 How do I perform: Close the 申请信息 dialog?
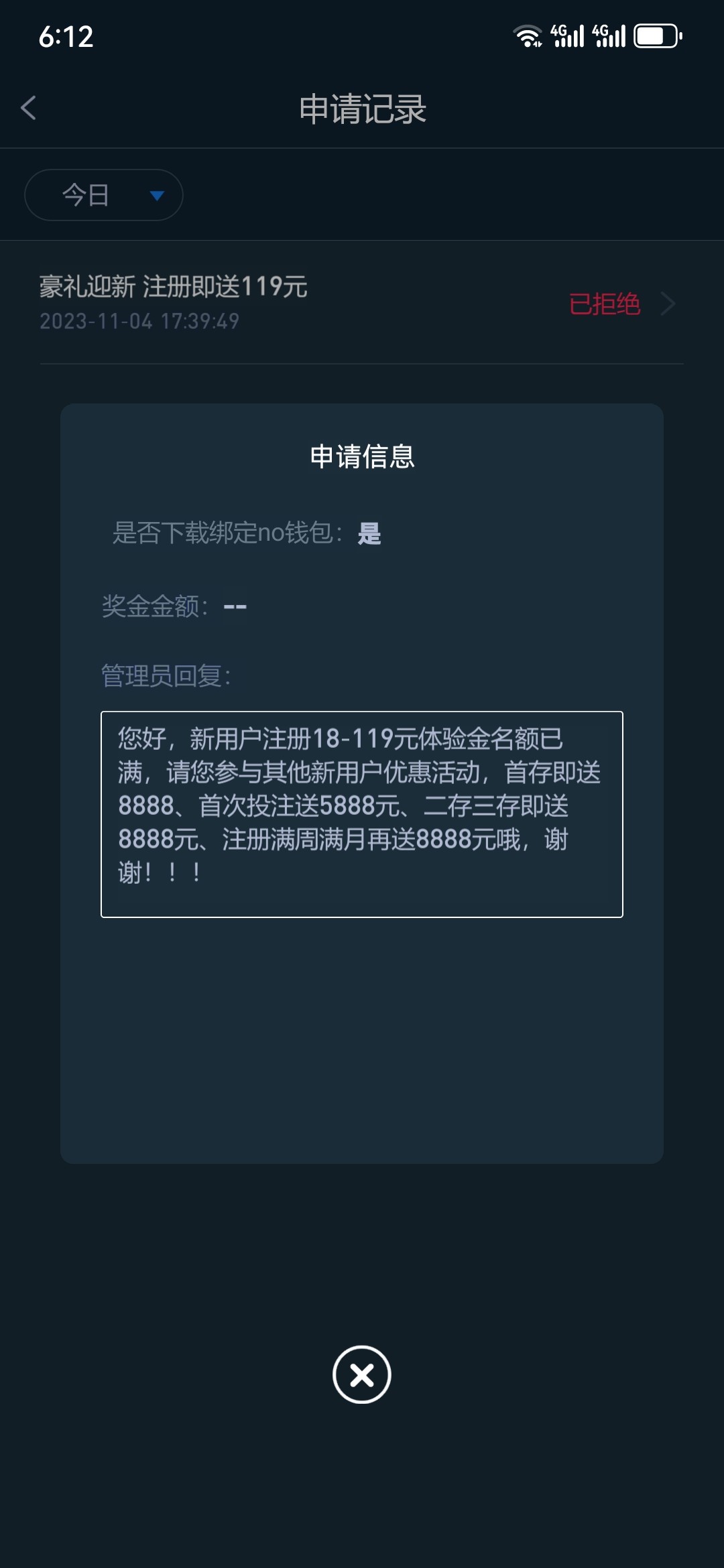(362, 1374)
